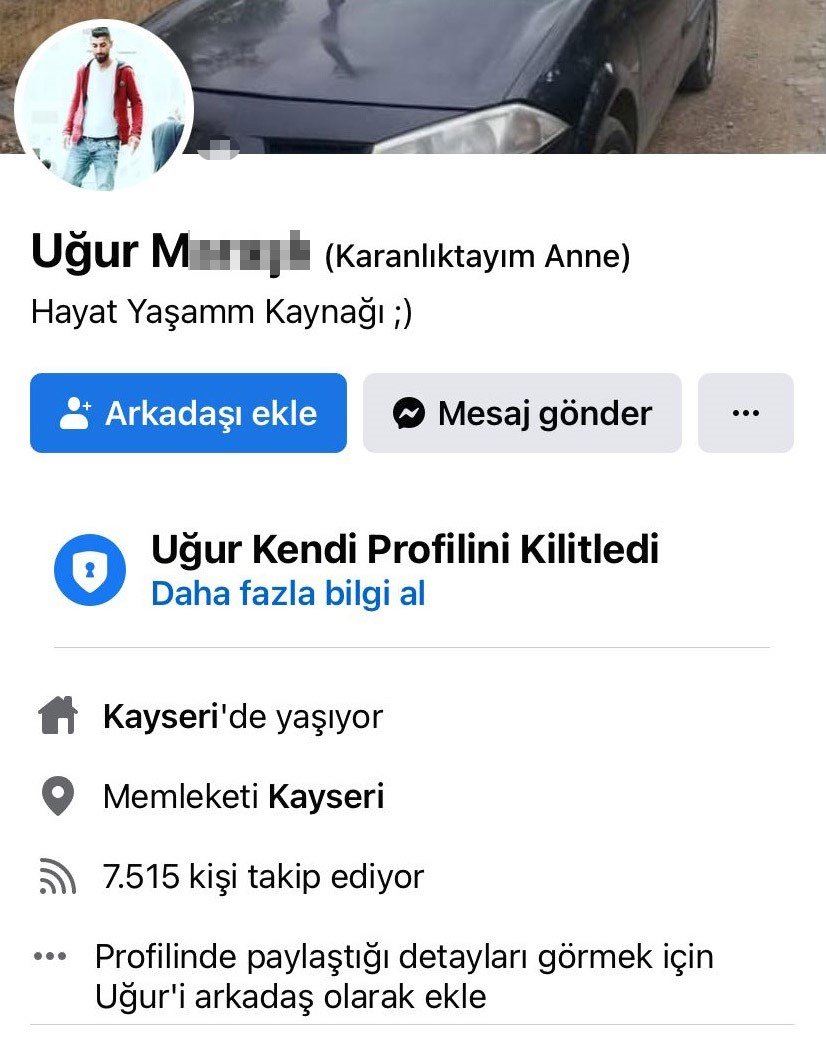Open the Daha fazla bilgi al link
The height and width of the screenshot is (1056, 826).
pos(288,593)
